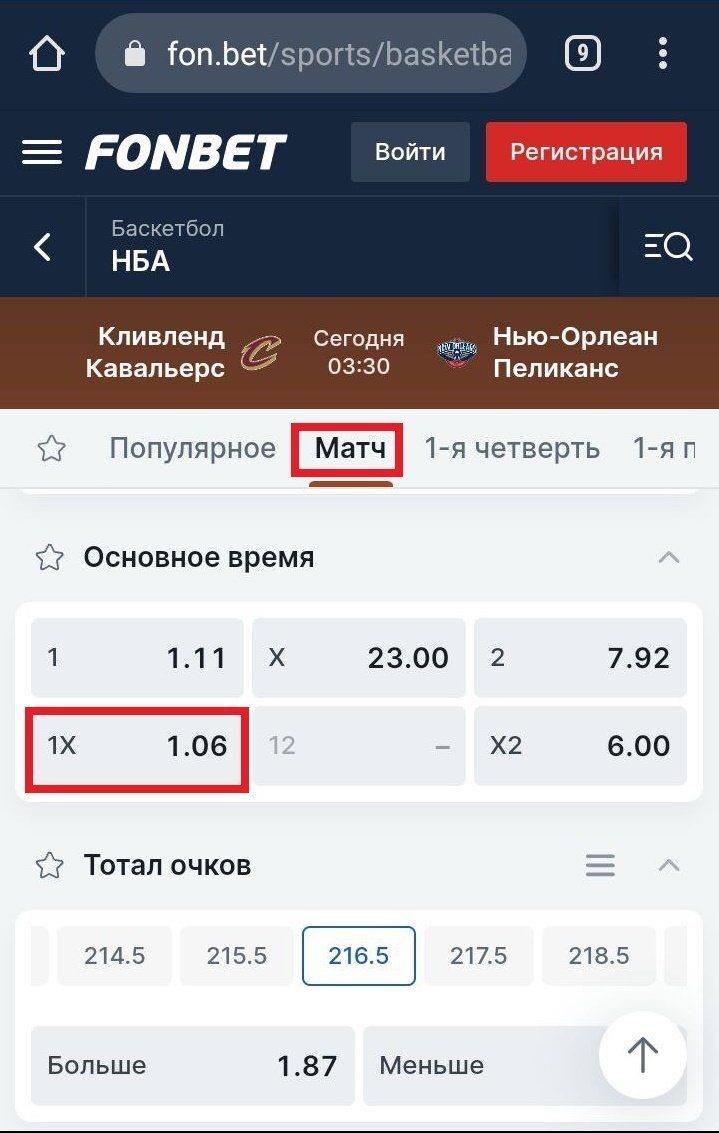Image resolution: width=719 pixels, height=1133 pixels.
Task: Select 1X at odds 1.06
Action: 138,746
